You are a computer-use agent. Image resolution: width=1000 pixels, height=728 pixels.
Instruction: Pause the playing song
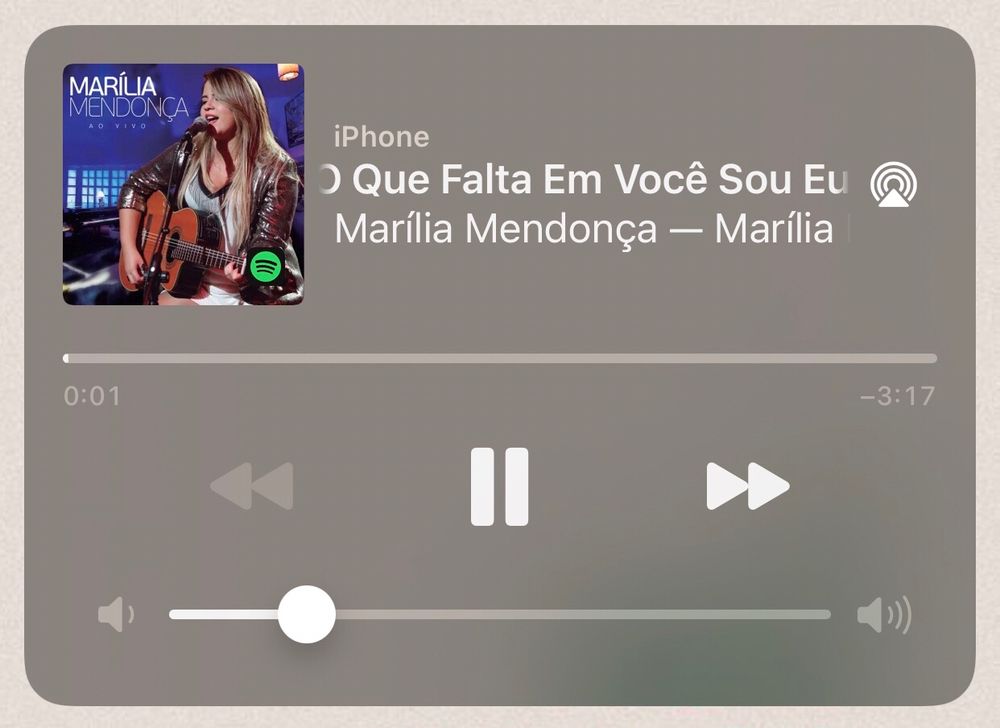click(499, 487)
